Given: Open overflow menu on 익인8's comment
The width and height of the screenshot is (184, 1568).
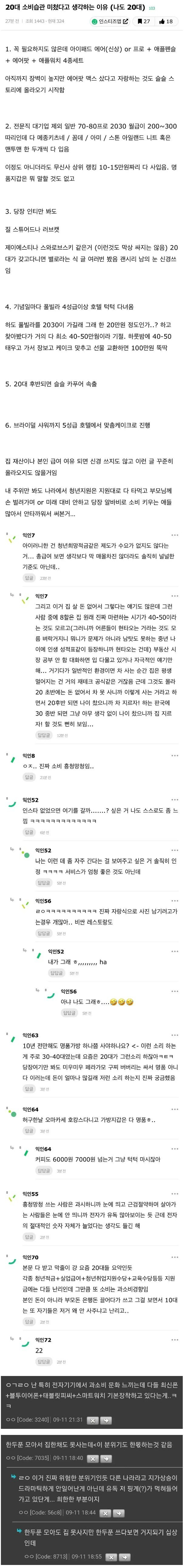Looking at the screenshot, I should (x=175, y=755).
